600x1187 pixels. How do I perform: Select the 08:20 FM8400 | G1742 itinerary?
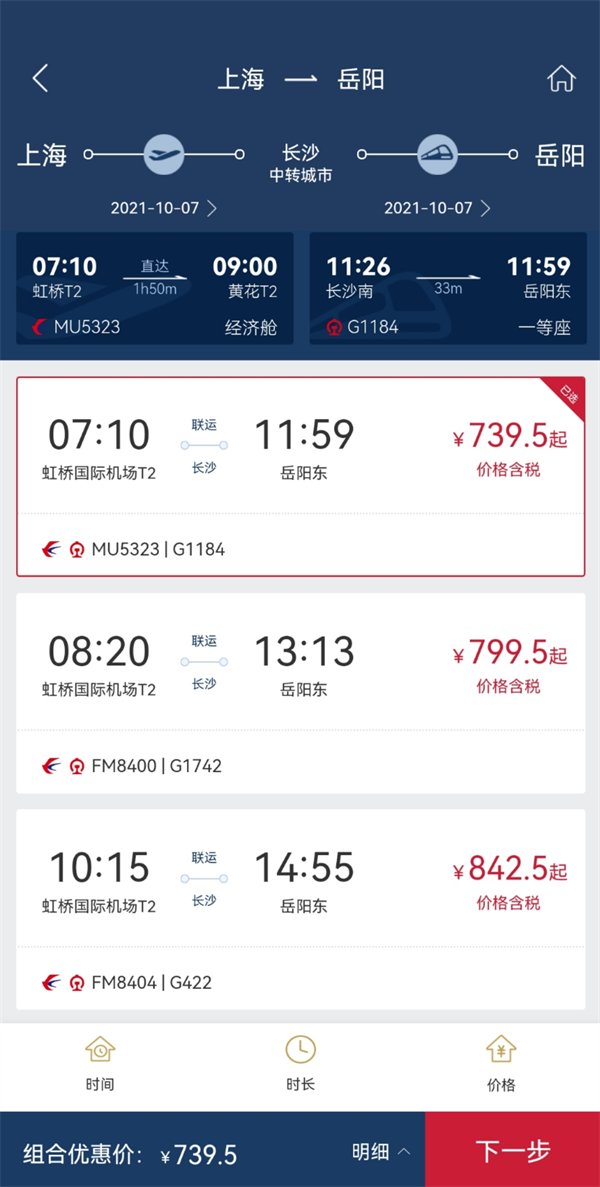click(300, 693)
